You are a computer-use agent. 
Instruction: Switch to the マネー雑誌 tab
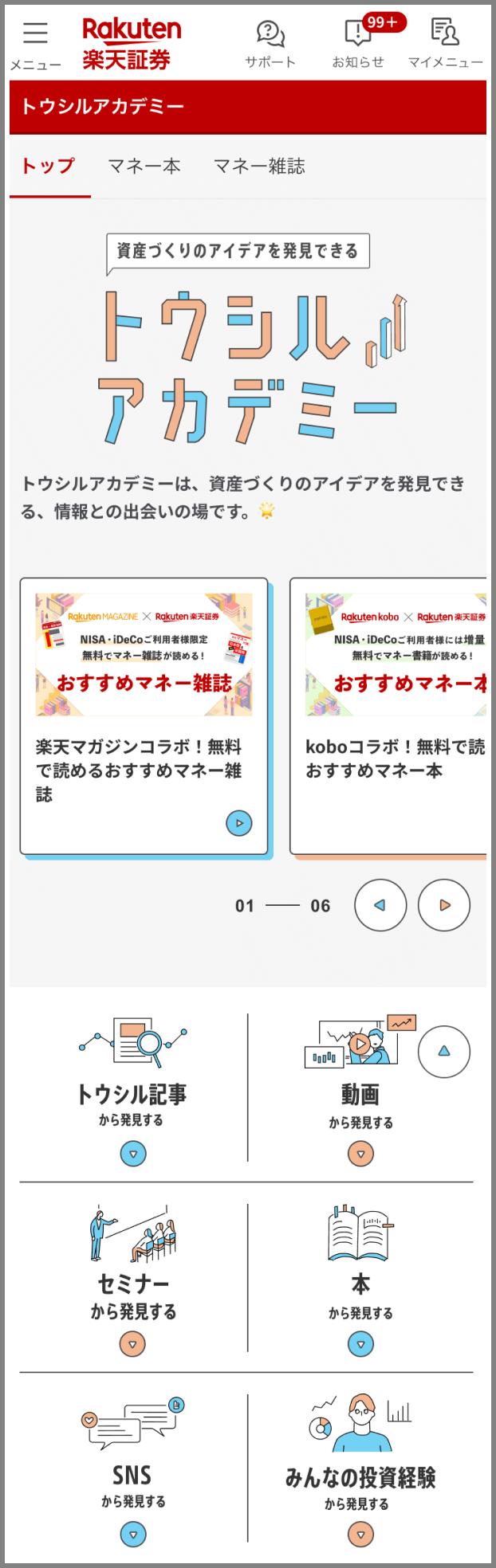pos(259,167)
